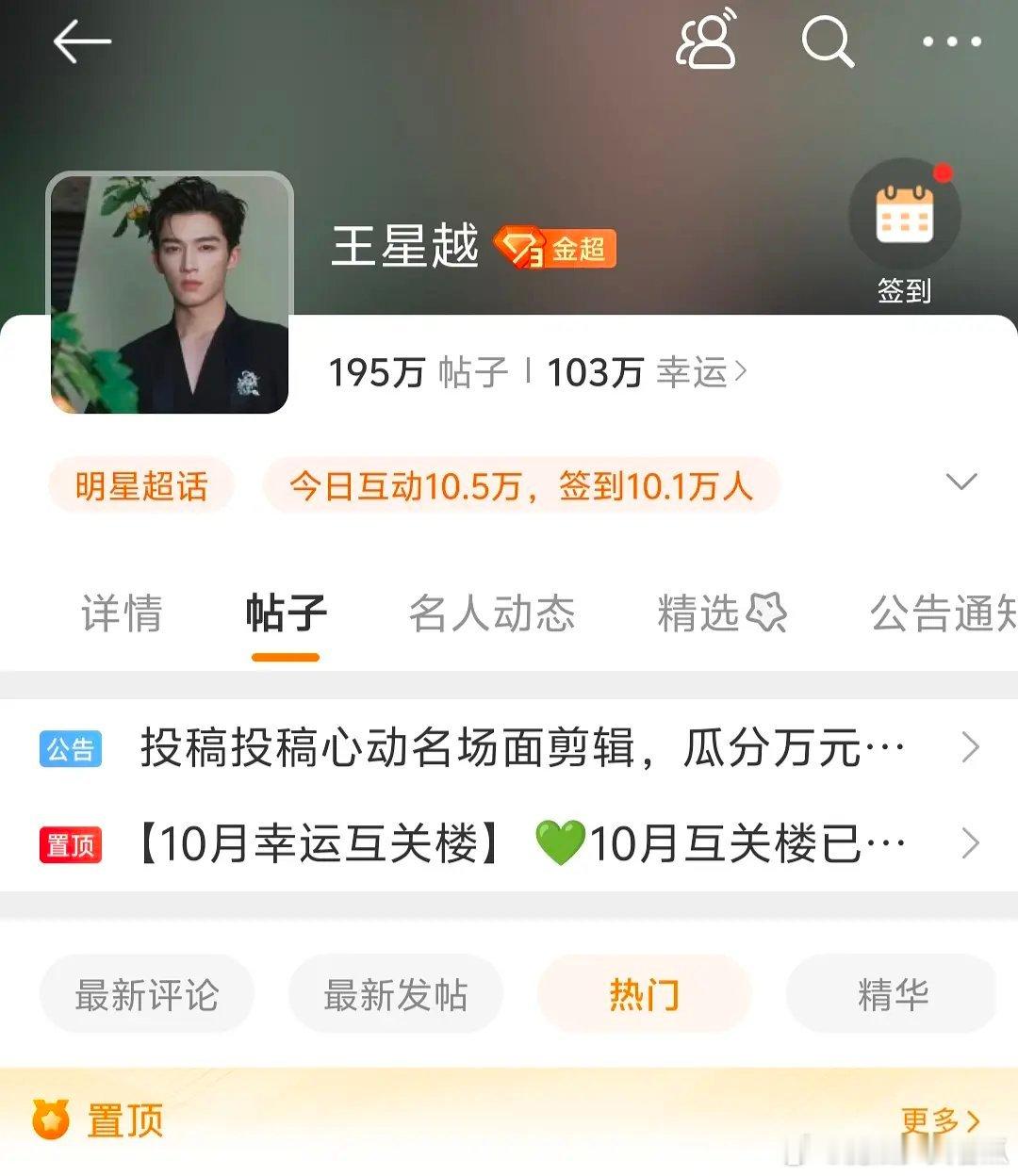
Task: Enable the 精华 posts filter
Action: [x=891, y=994]
